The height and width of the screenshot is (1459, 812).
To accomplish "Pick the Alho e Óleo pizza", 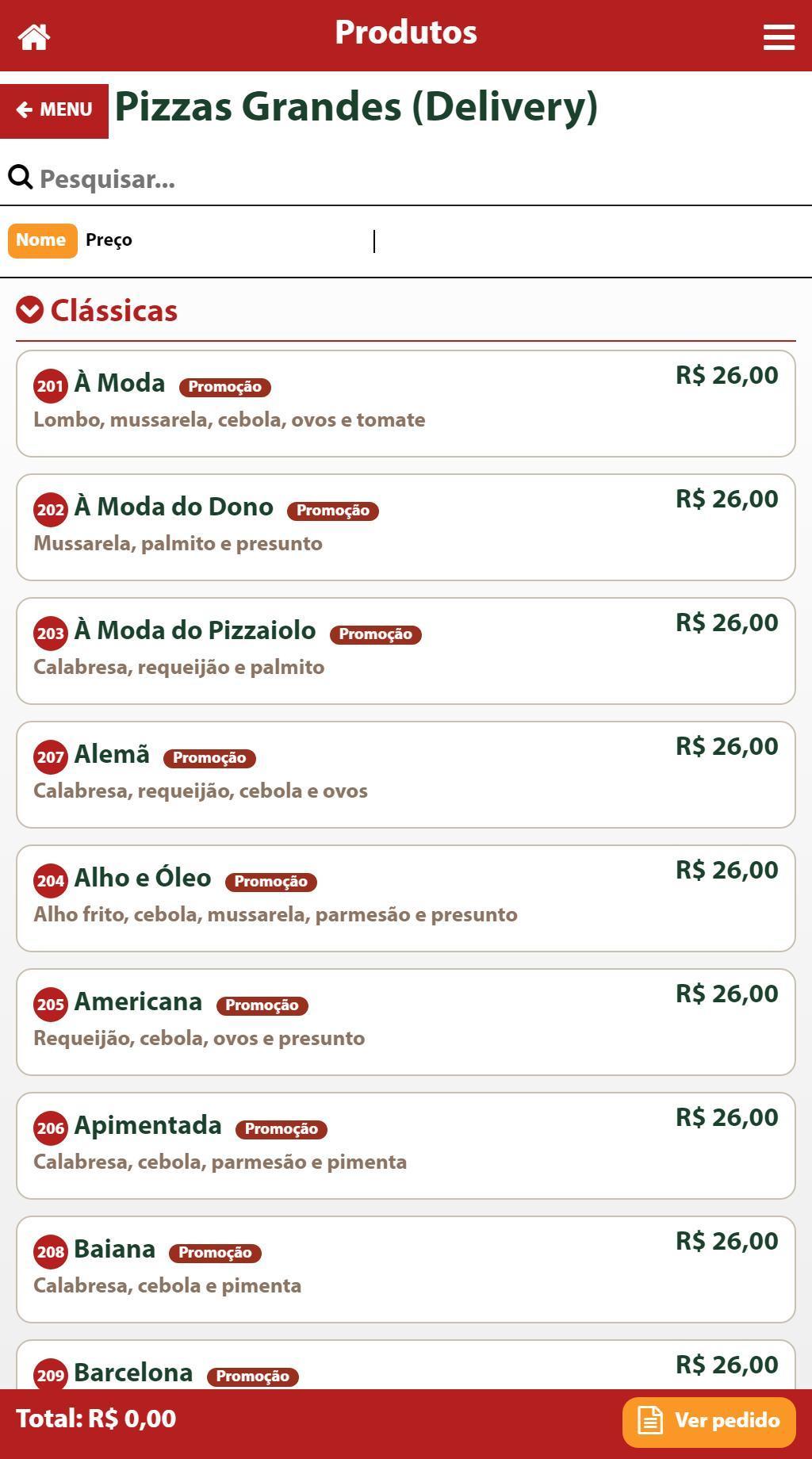I will coord(406,898).
